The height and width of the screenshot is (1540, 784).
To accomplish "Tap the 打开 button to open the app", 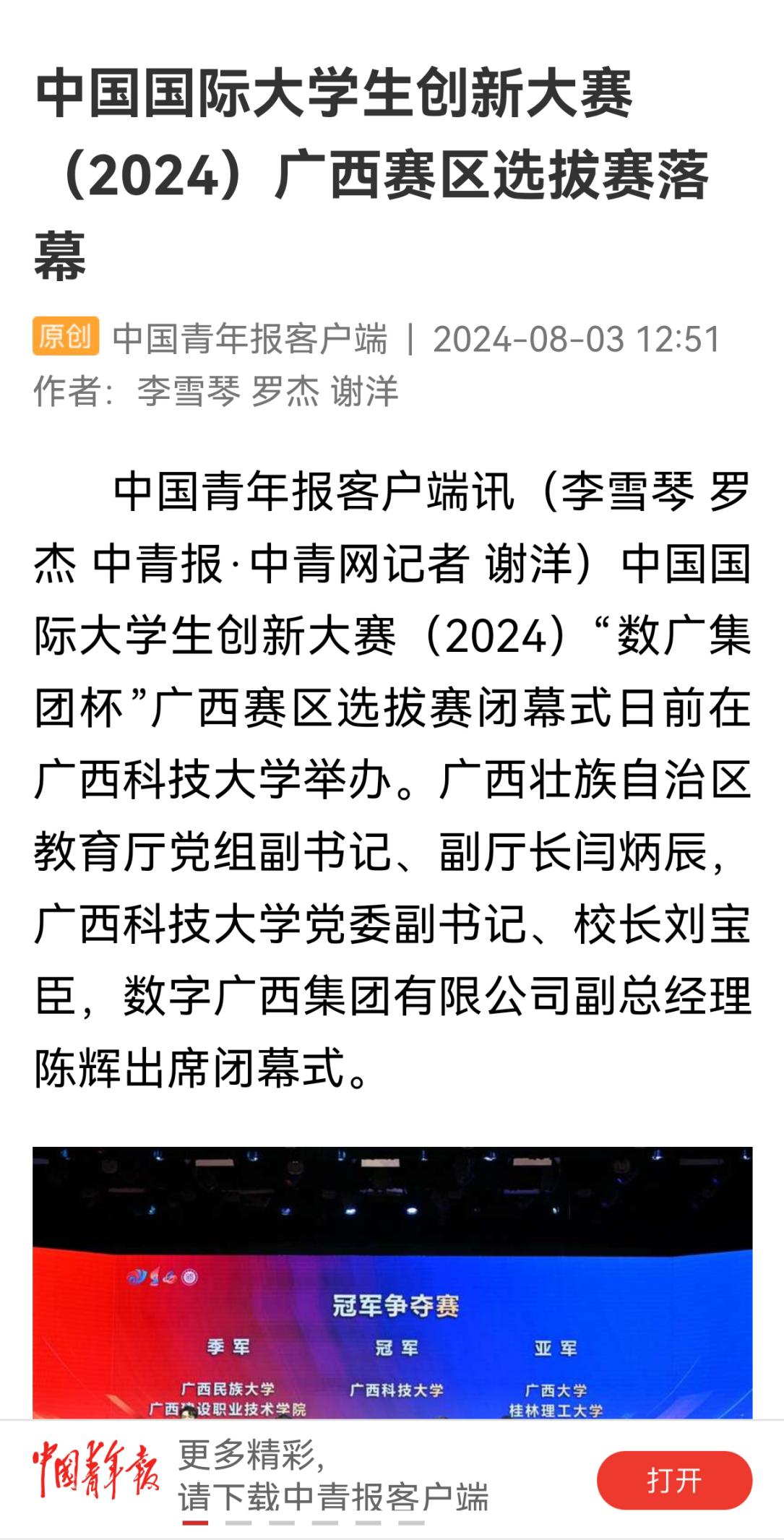I will (674, 1480).
